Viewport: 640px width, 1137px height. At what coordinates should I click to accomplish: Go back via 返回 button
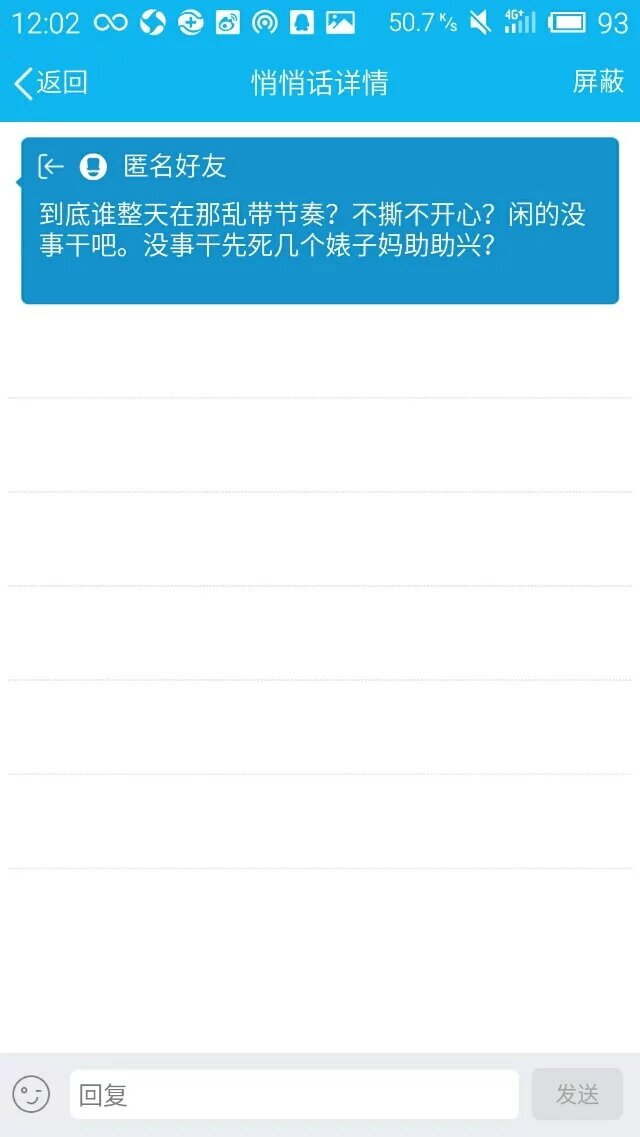(50, 83)
